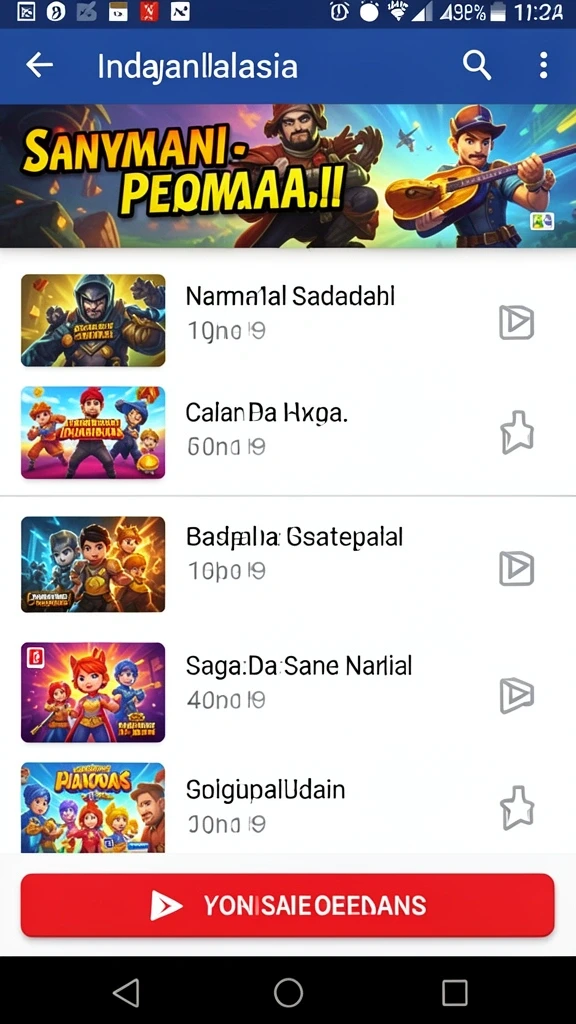Open the Calan Da Hxga row
The height and width of the screenshot is (1024, 576).
click(x=288, y=432)
